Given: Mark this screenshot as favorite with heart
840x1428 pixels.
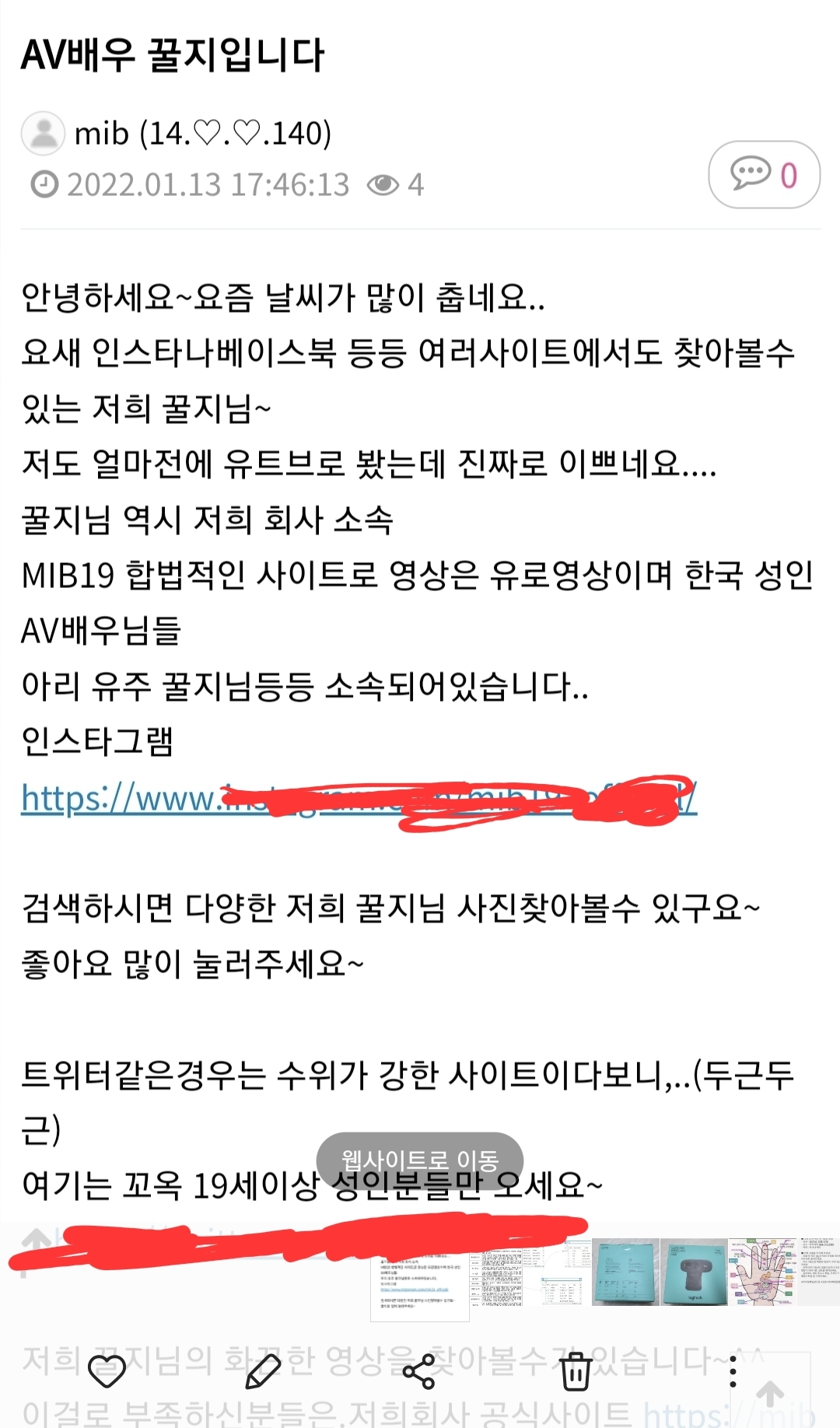Looking at the screenshot, I should [107, 1371].
